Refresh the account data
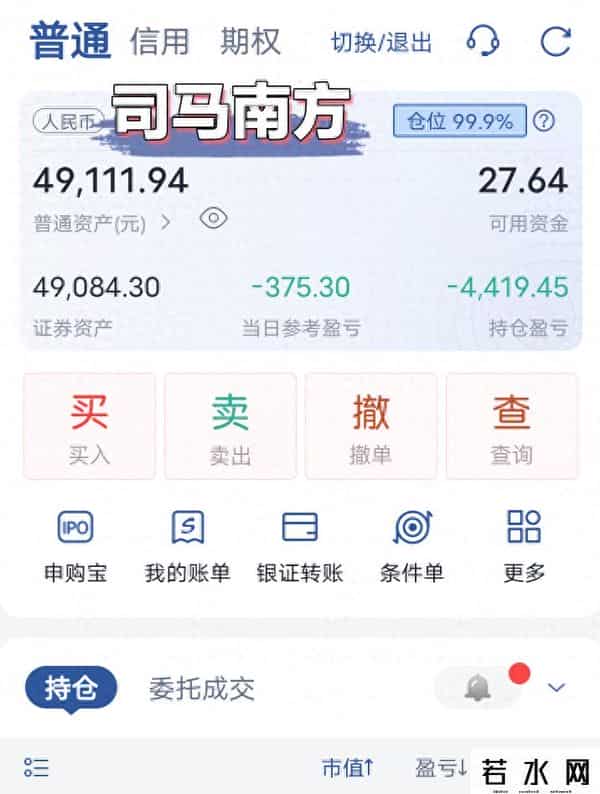The height and width of the screenshot is (794, 600). (x=555, y=42)
